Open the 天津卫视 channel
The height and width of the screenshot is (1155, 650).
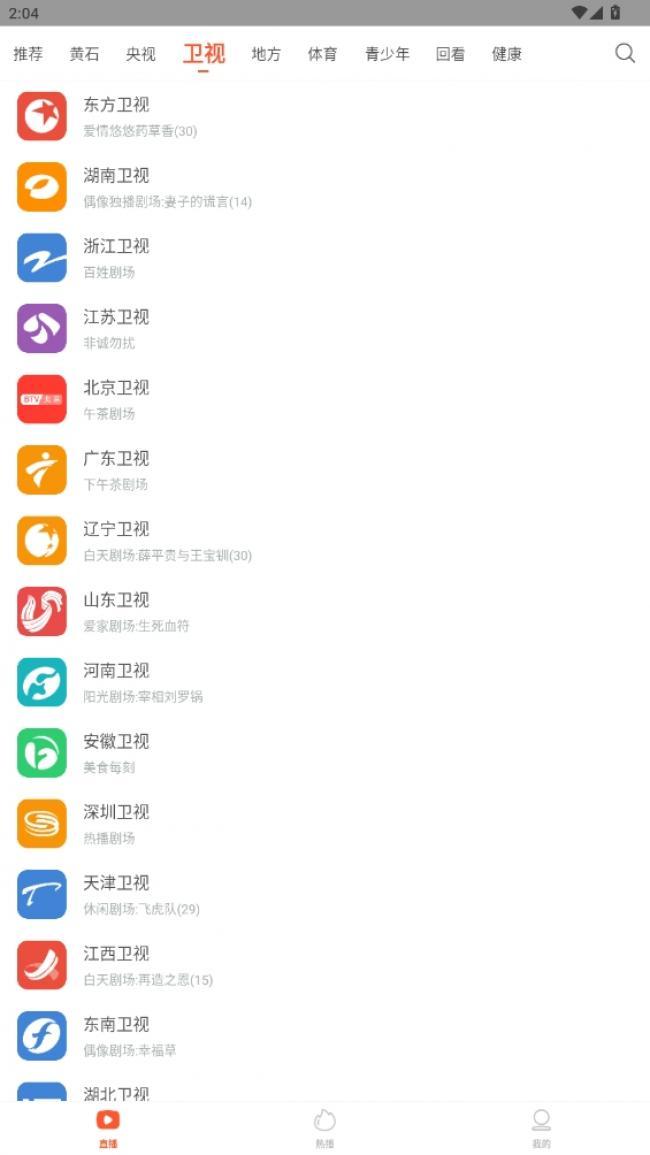pos(325,894)
